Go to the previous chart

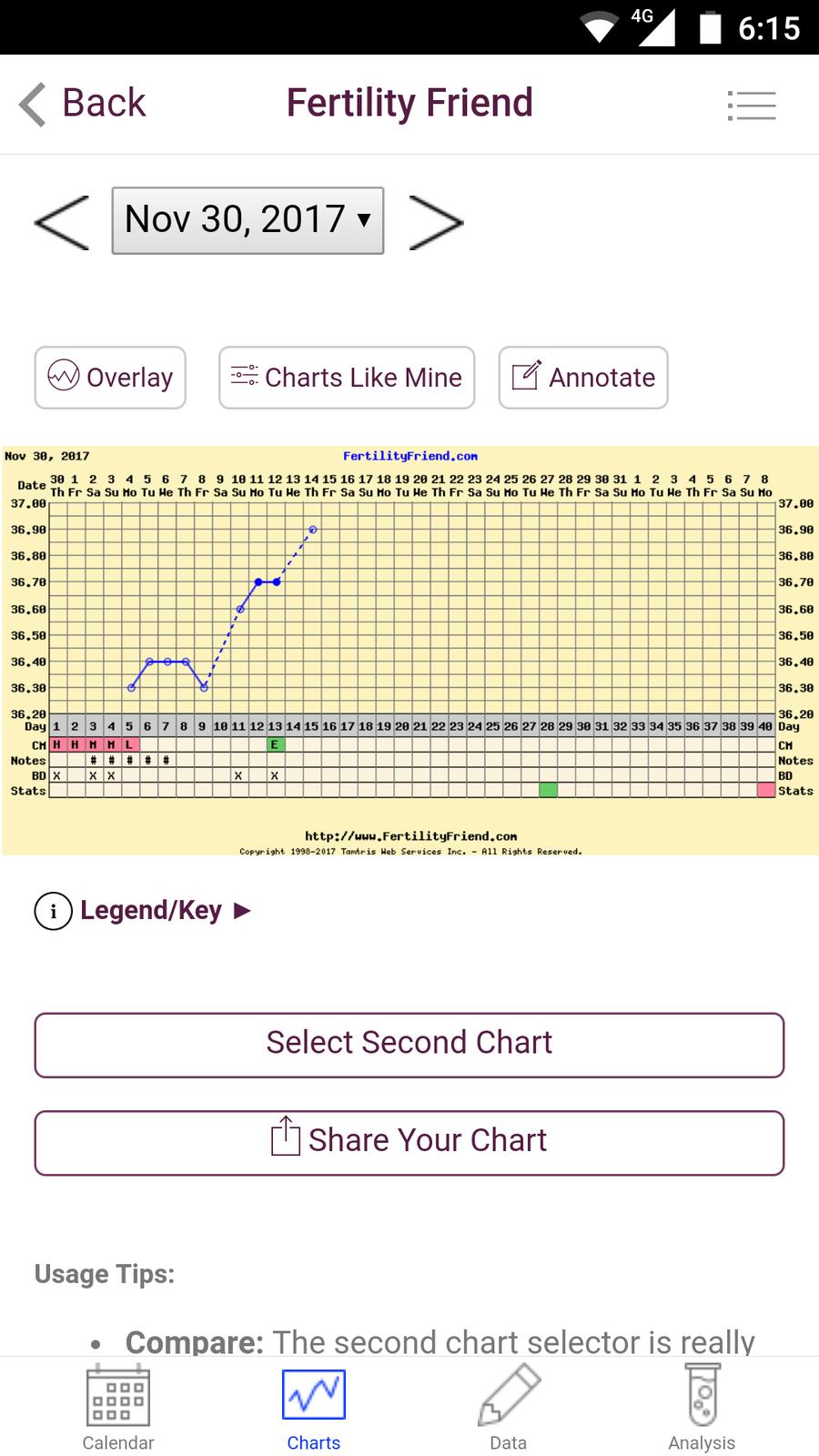[x=62, y=221]
